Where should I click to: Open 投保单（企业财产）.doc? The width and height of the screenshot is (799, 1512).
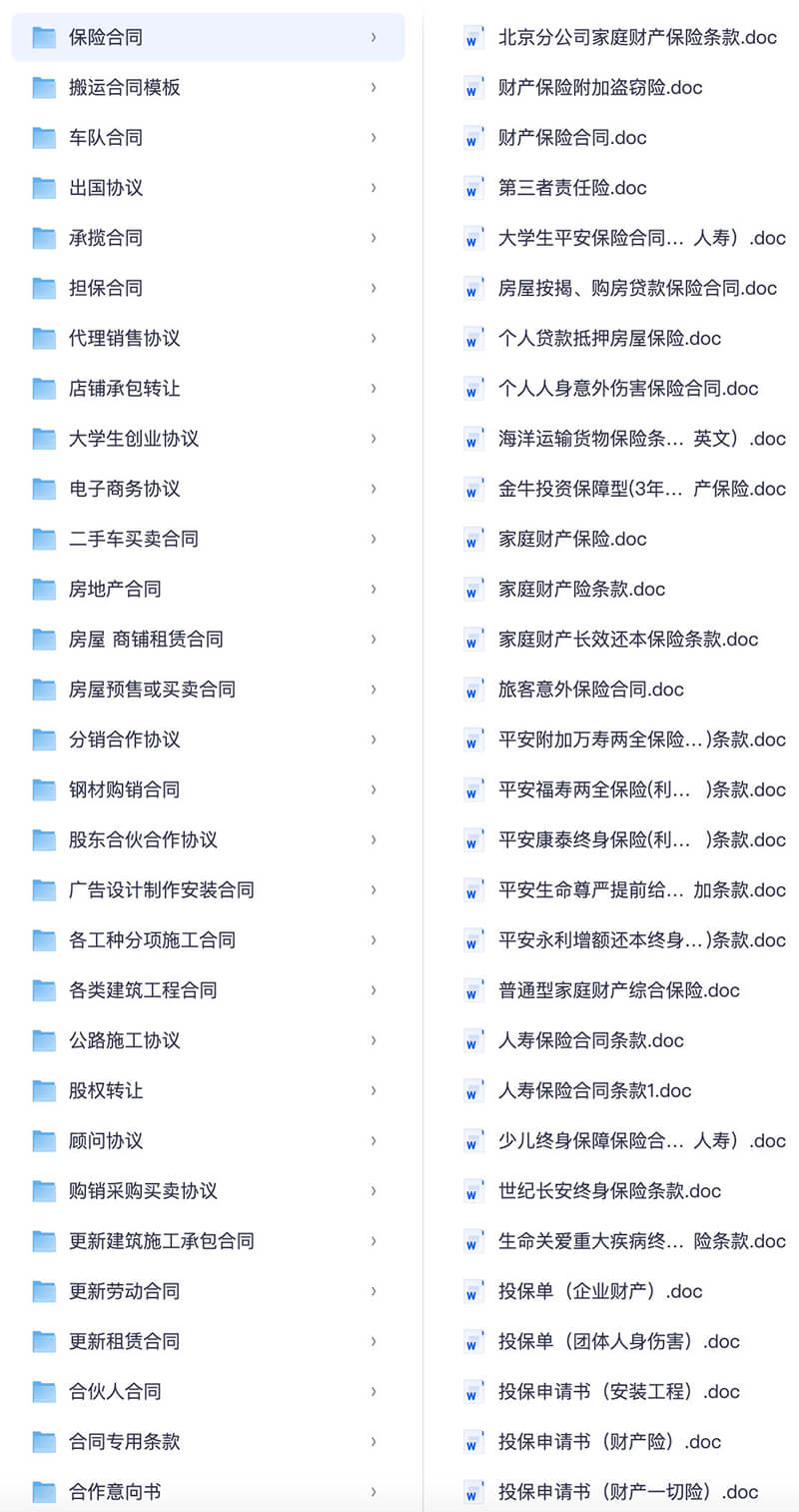coord(600,1291)
